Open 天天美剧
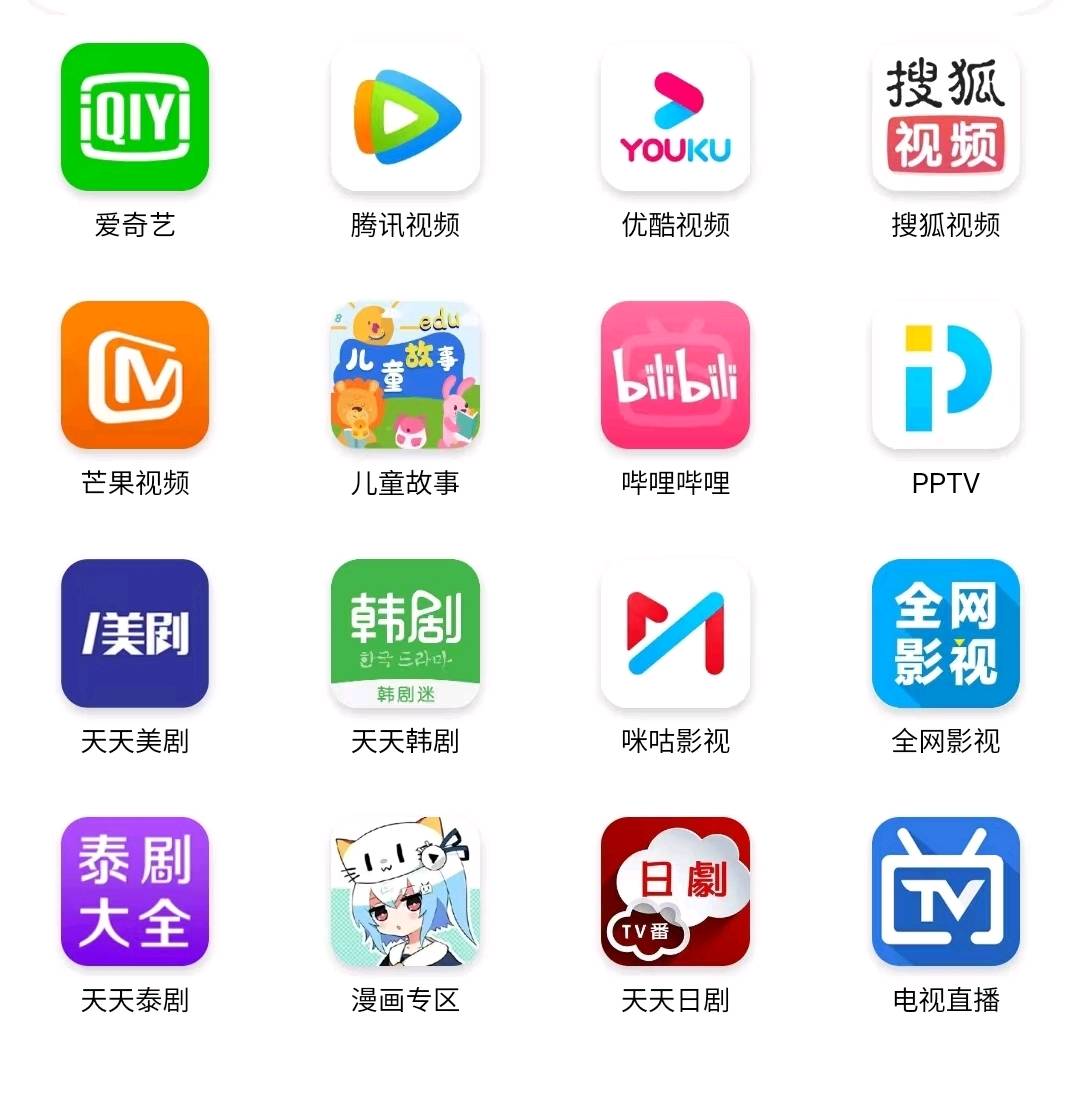The width and height of the screenshot is (1080, 1095). point(135,633)
